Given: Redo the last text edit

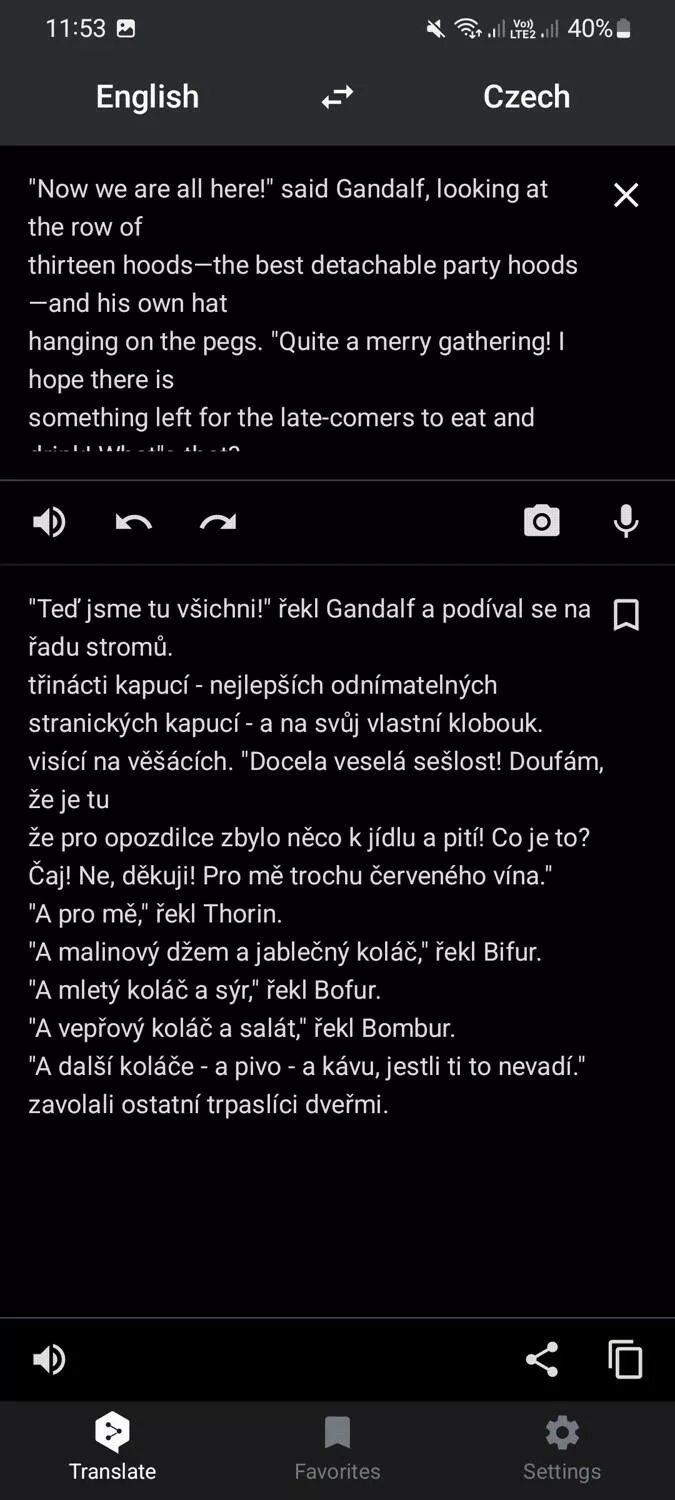Looking at the screenshot, I should 218,522.
